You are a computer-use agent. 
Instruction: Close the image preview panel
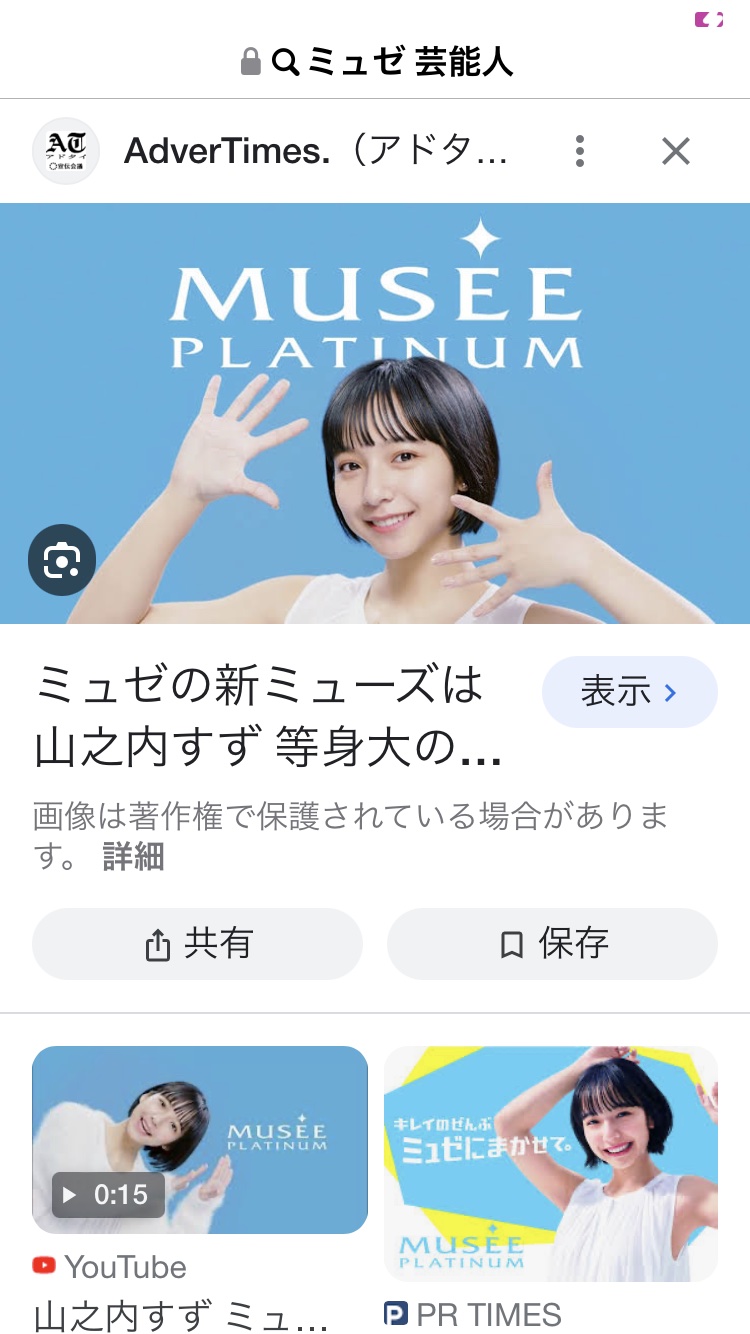675,151
